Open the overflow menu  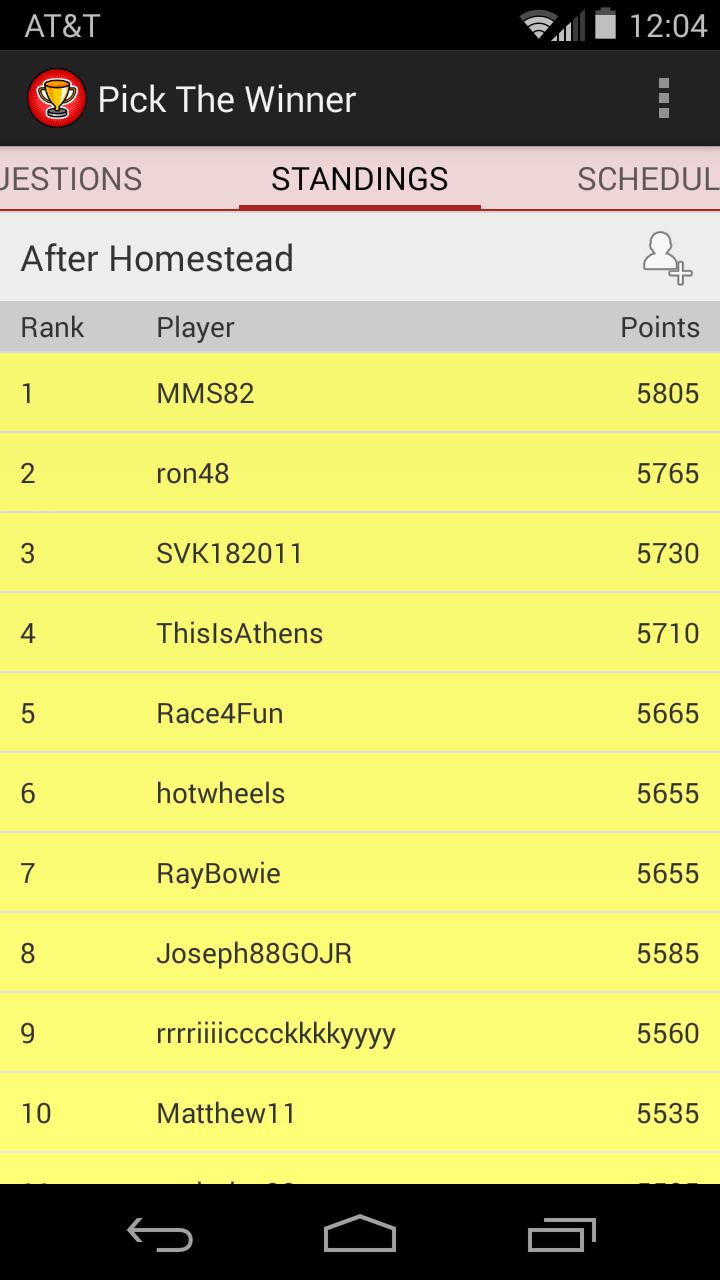[x=663, y=99]
